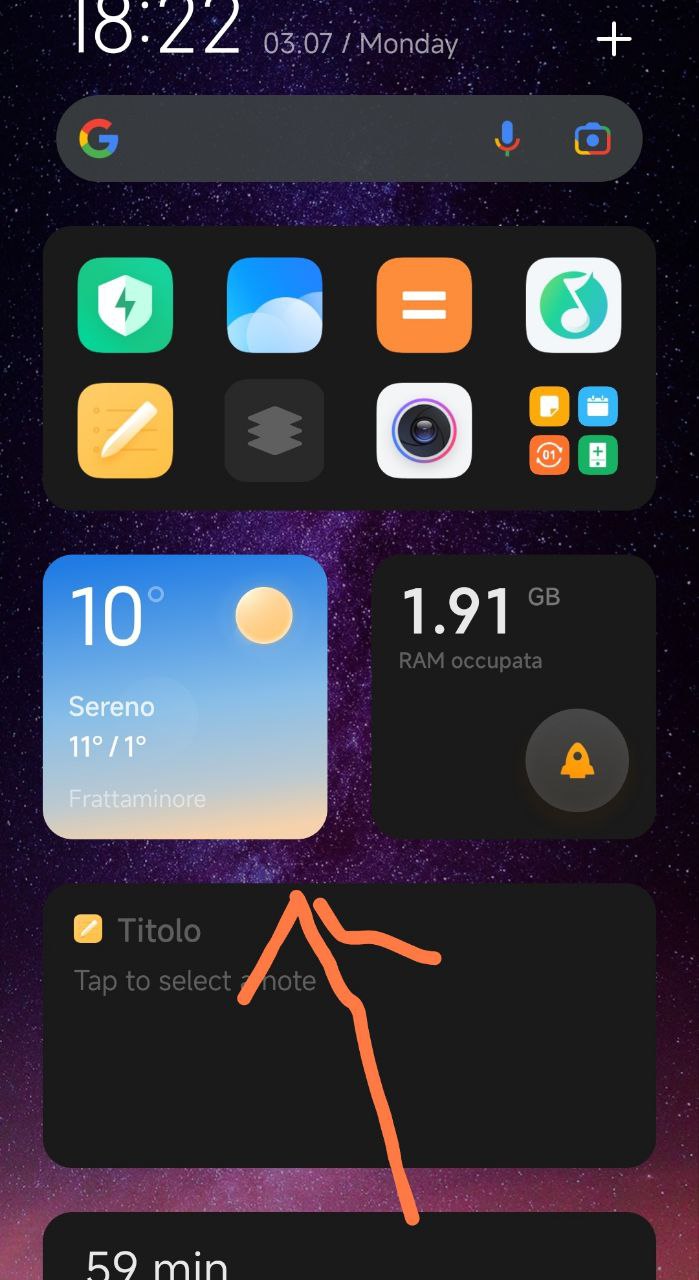Open the green Security shield app
The width and height of the screenshot is (699, 1280).
[x=125, y=305]
